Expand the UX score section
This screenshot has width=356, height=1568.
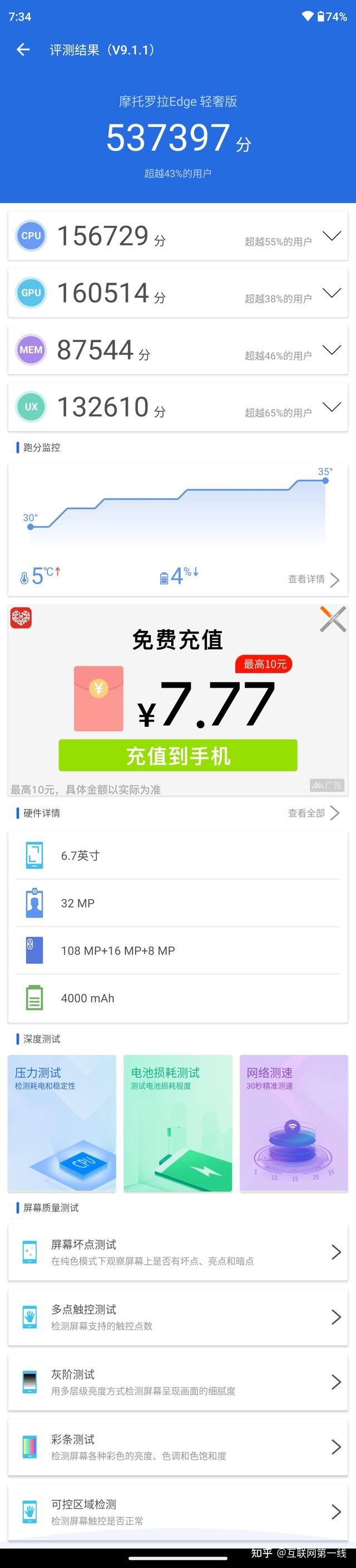331,407
